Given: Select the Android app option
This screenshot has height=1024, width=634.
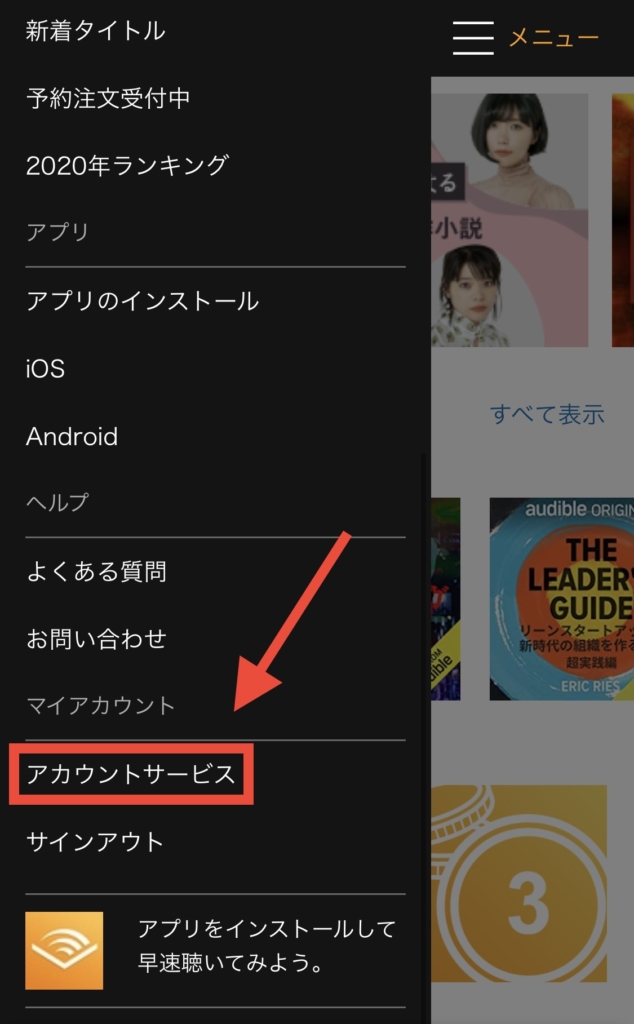Looking at the screenshot, I should pyautogui.click(x=72, y=437).
